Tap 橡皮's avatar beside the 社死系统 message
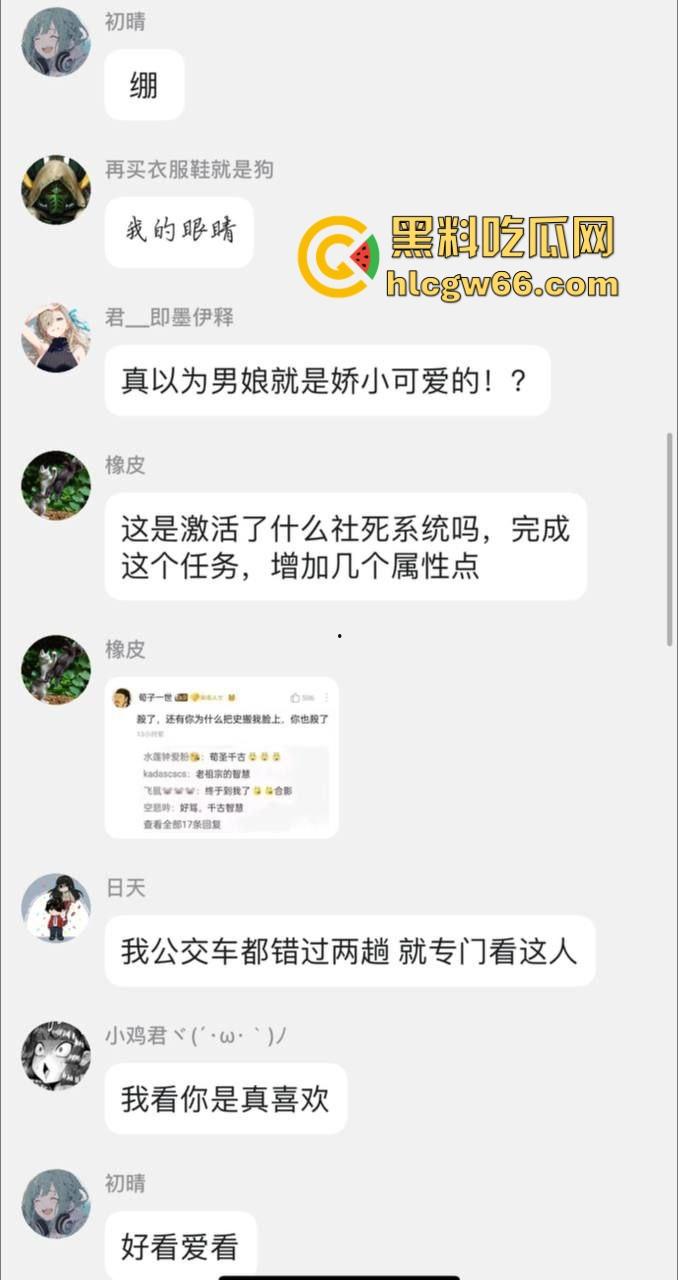This screenshot has width=678, height=1280. pos(56,484)
